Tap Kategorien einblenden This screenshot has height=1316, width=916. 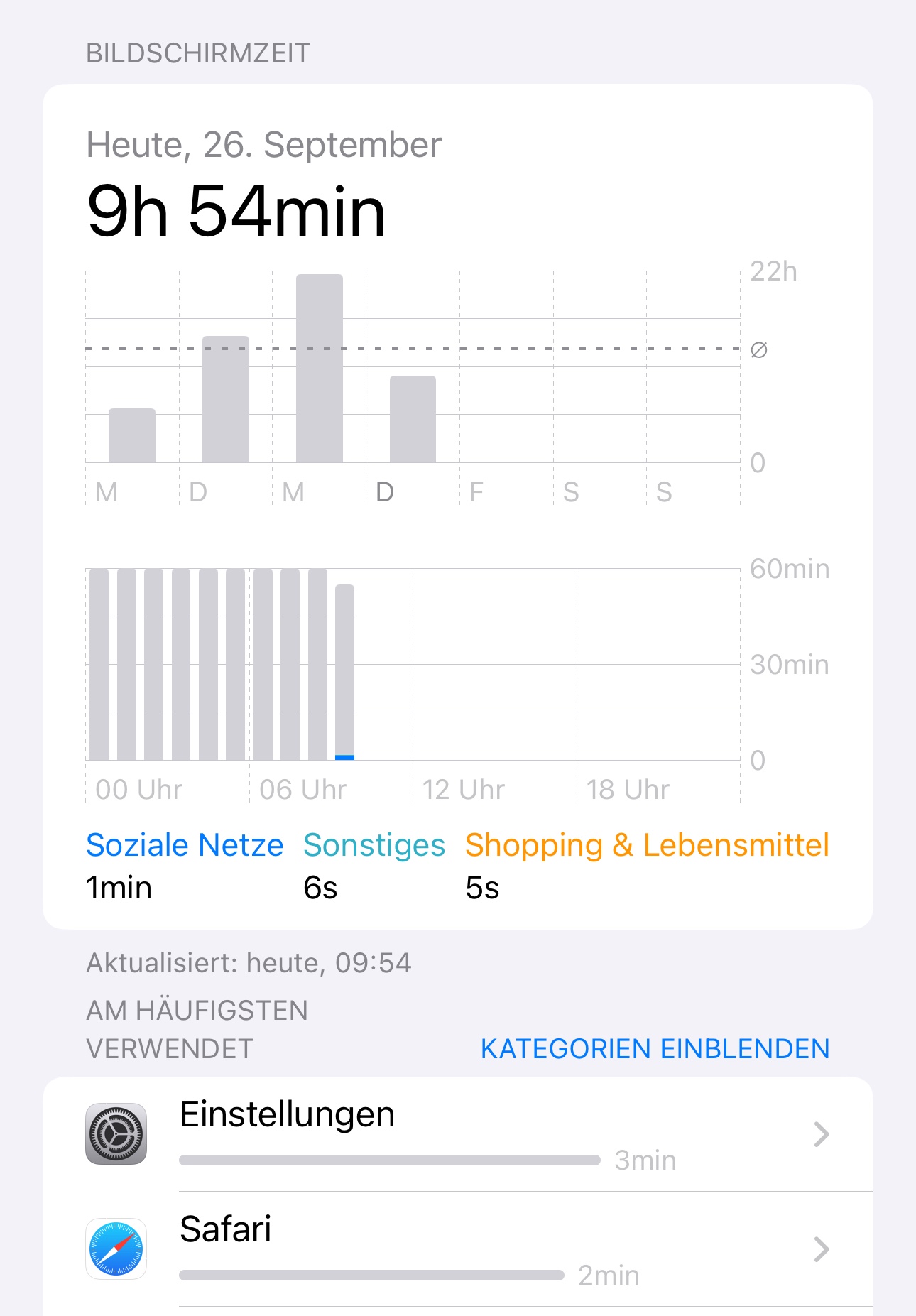pos(655,1048)
